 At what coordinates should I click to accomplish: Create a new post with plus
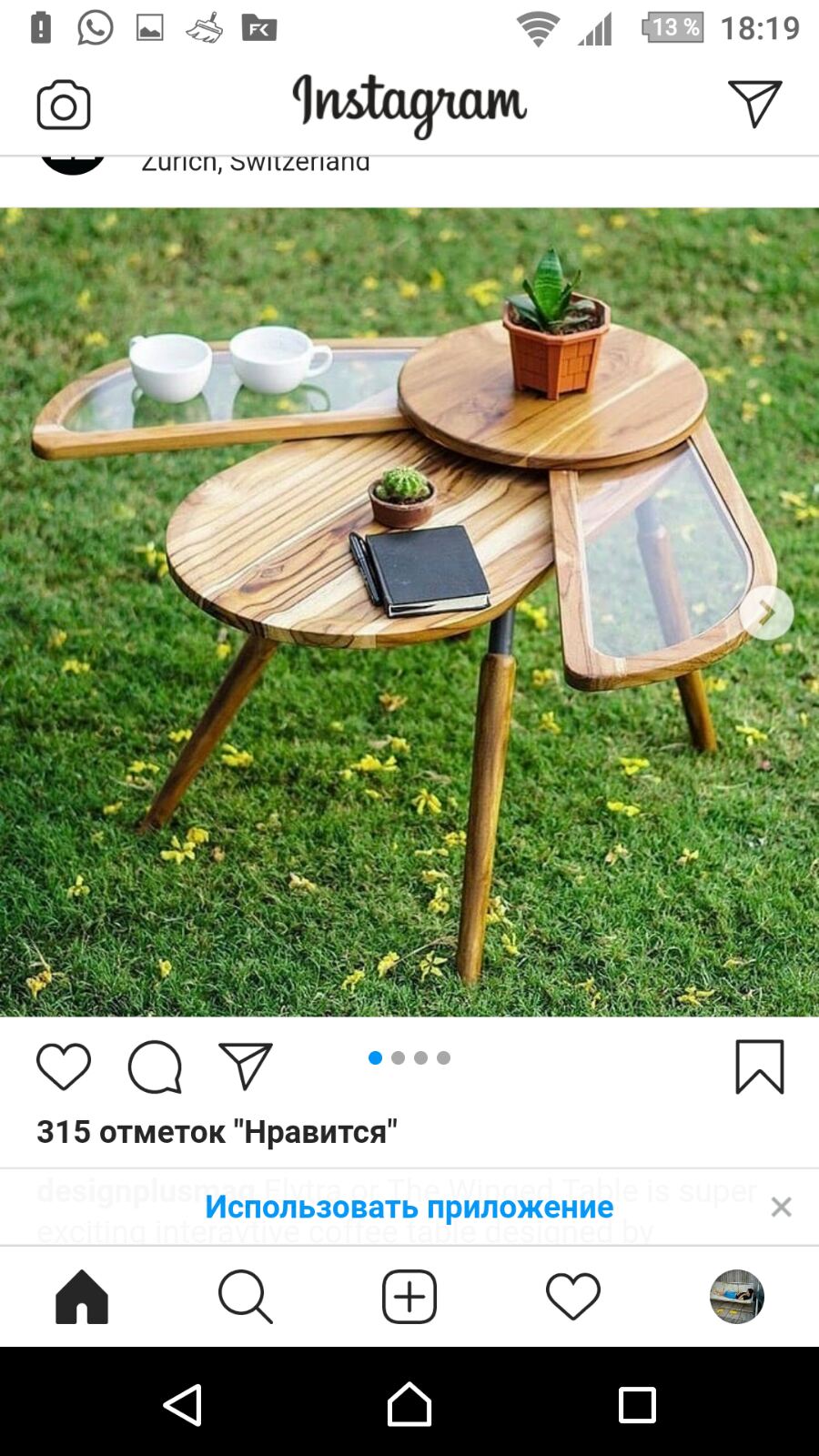[409, 1297]
